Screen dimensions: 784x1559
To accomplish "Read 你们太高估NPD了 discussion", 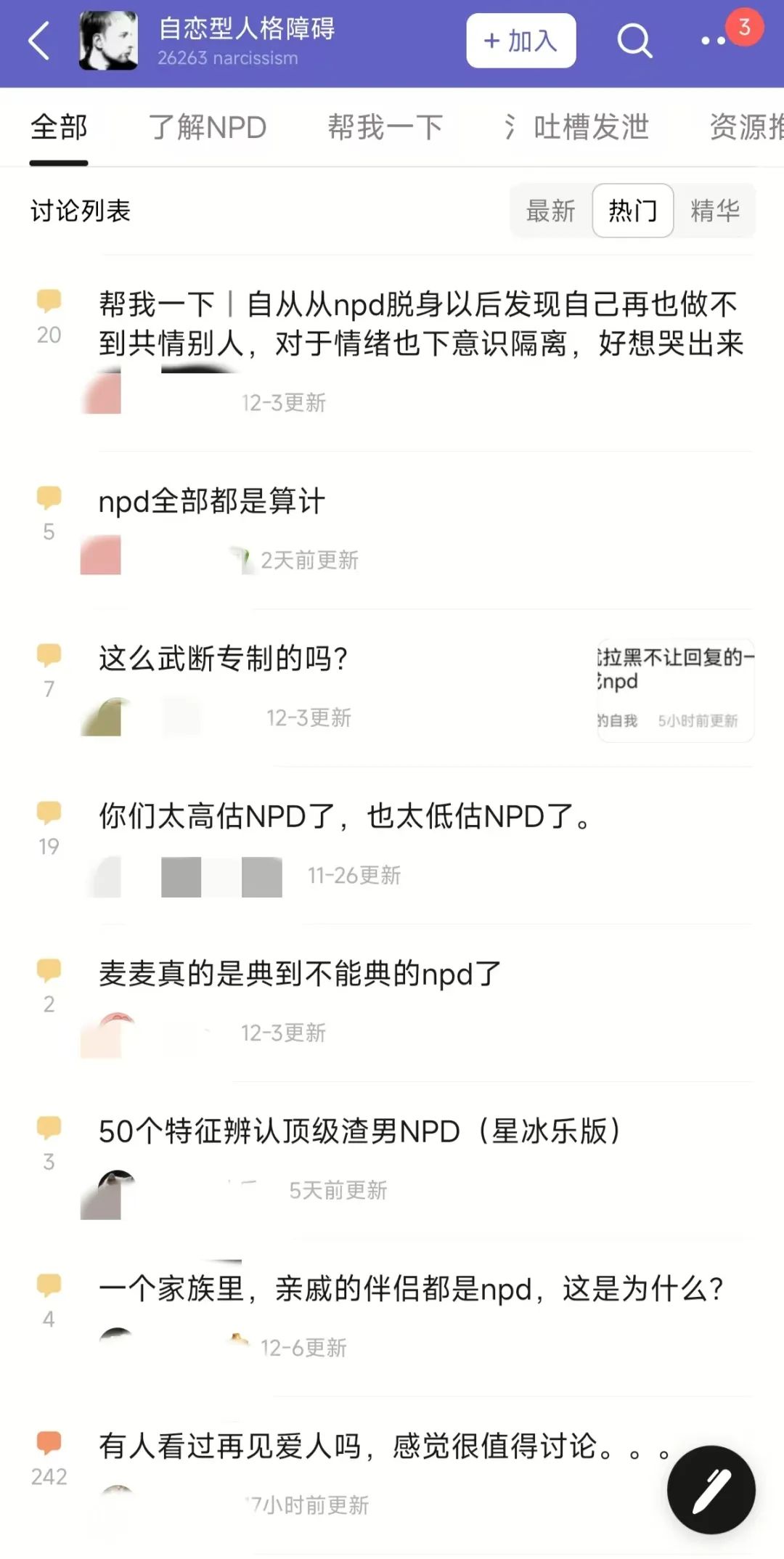I will point(346,816).
